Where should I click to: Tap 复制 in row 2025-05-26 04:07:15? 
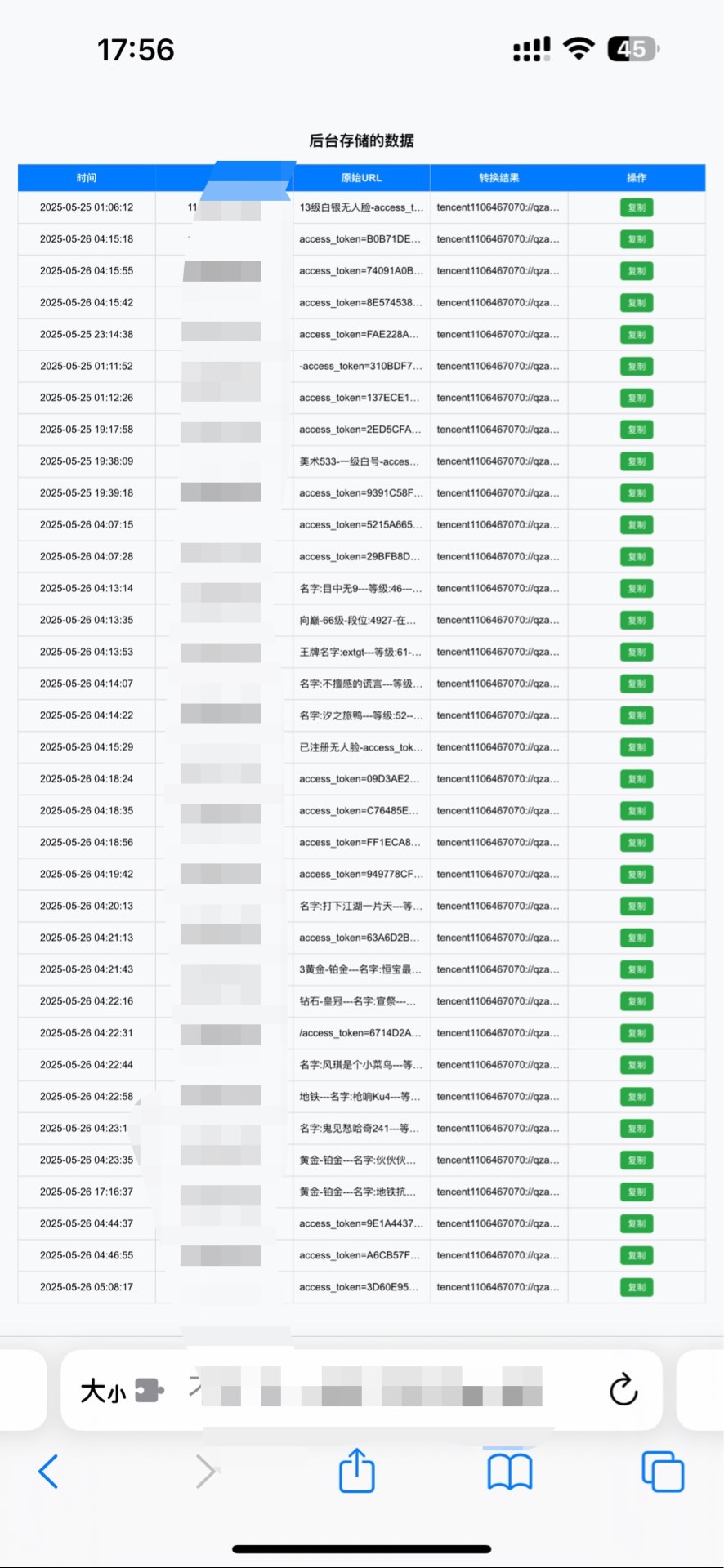636,525
